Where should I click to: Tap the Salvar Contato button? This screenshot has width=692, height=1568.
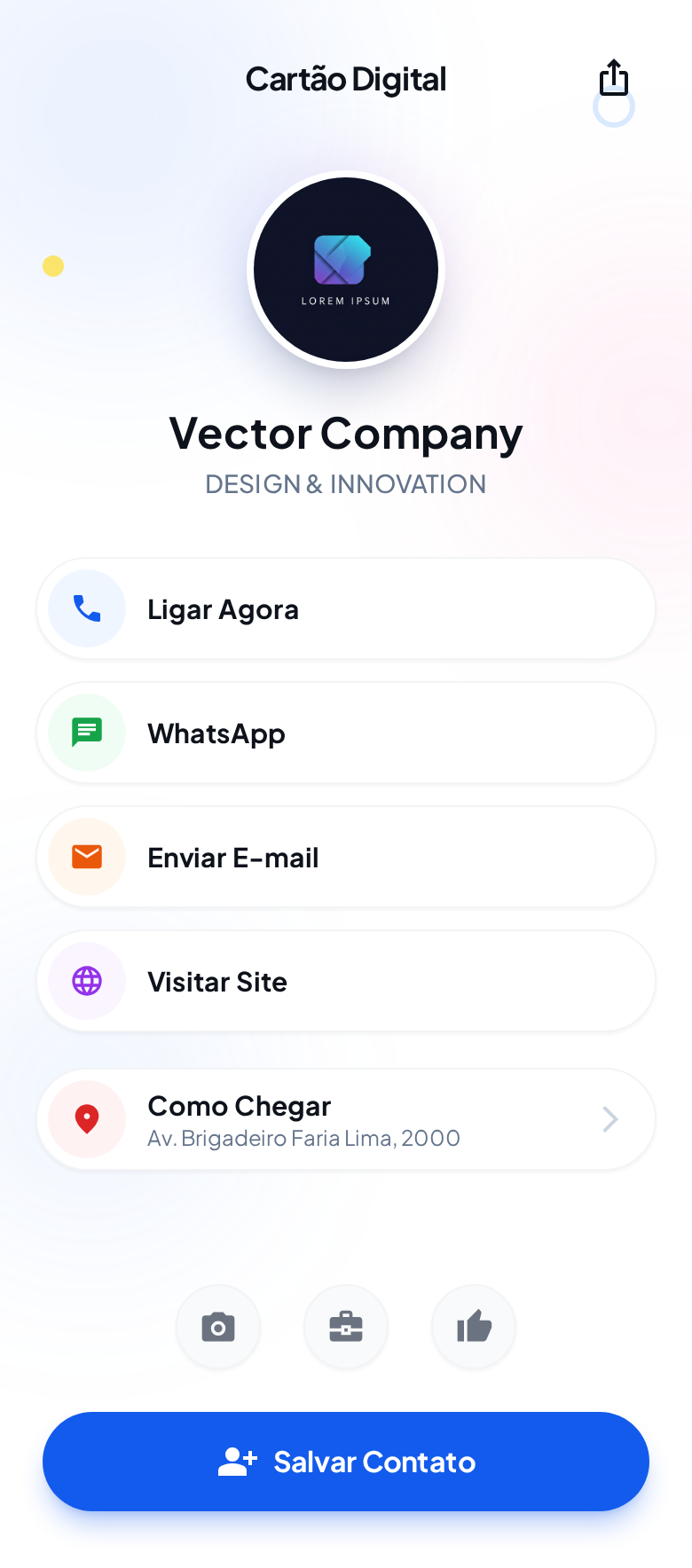pos(346,1462)
